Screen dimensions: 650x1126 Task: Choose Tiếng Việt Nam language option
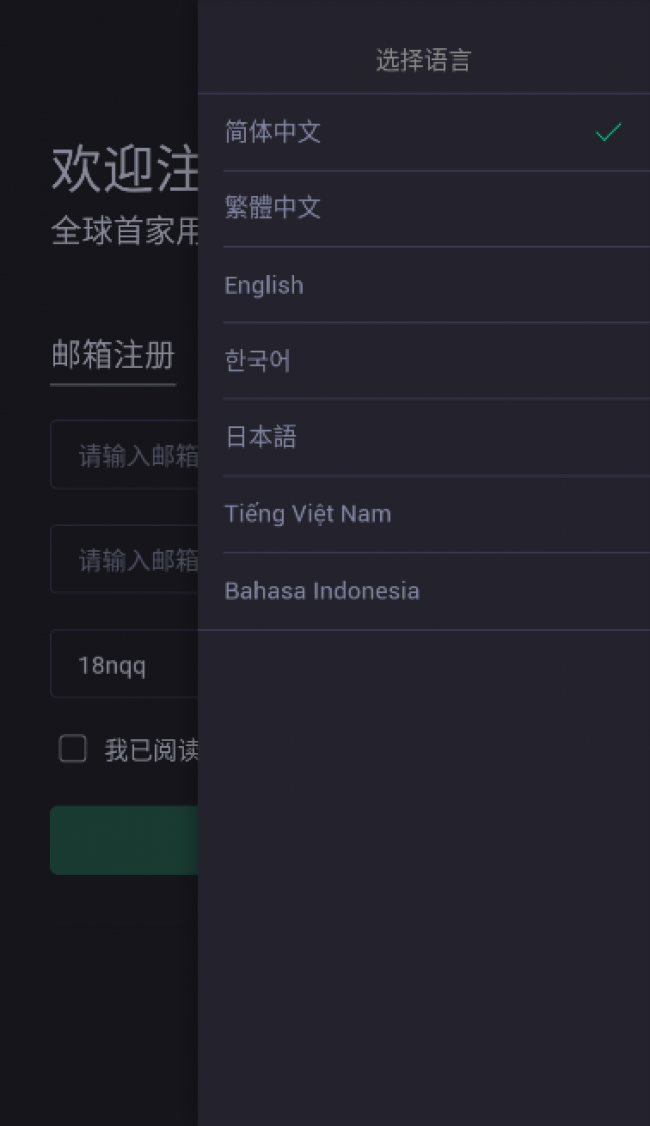[424, 514]
